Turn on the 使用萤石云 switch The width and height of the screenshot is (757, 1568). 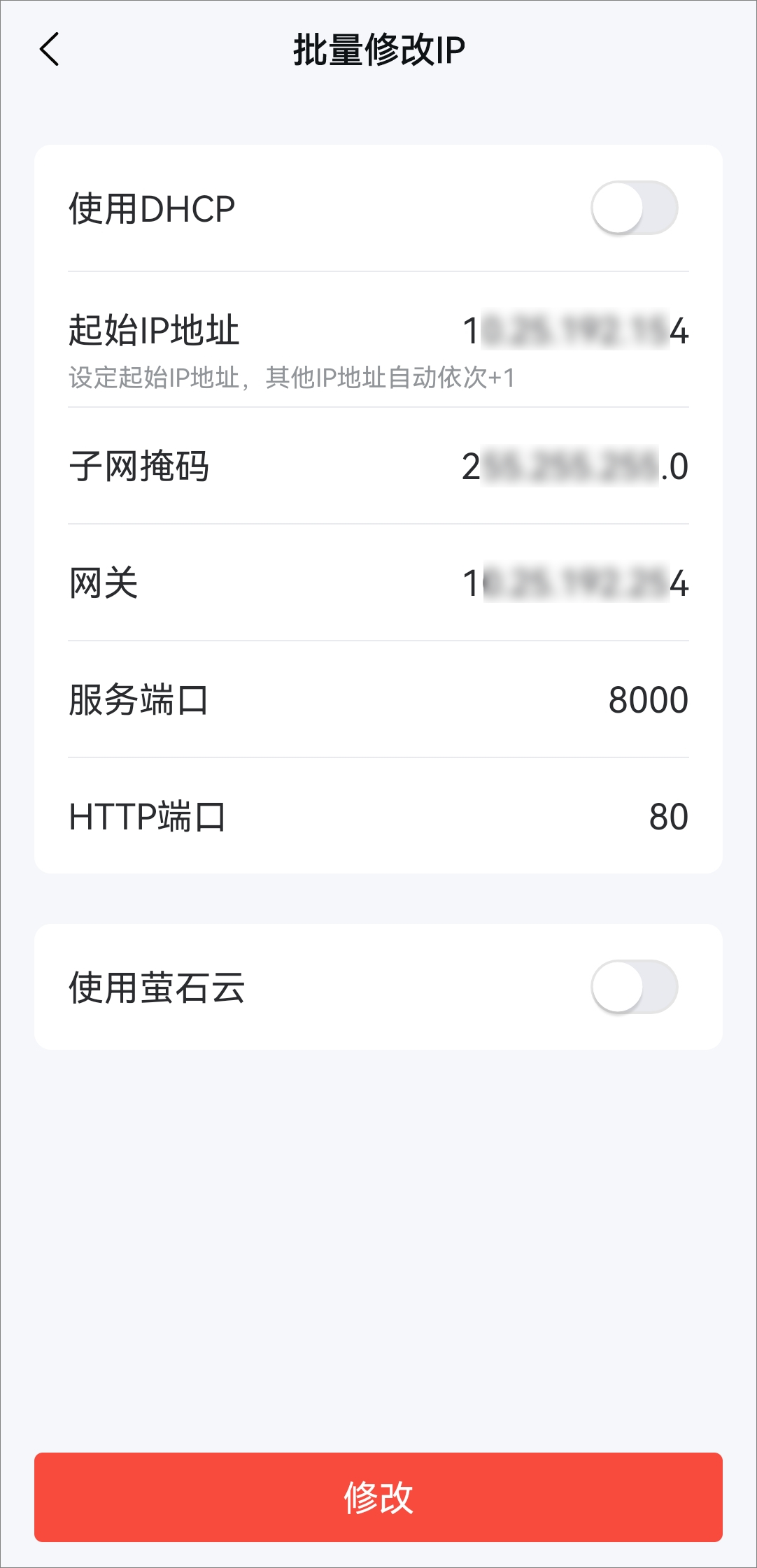[x=635, y=988]
